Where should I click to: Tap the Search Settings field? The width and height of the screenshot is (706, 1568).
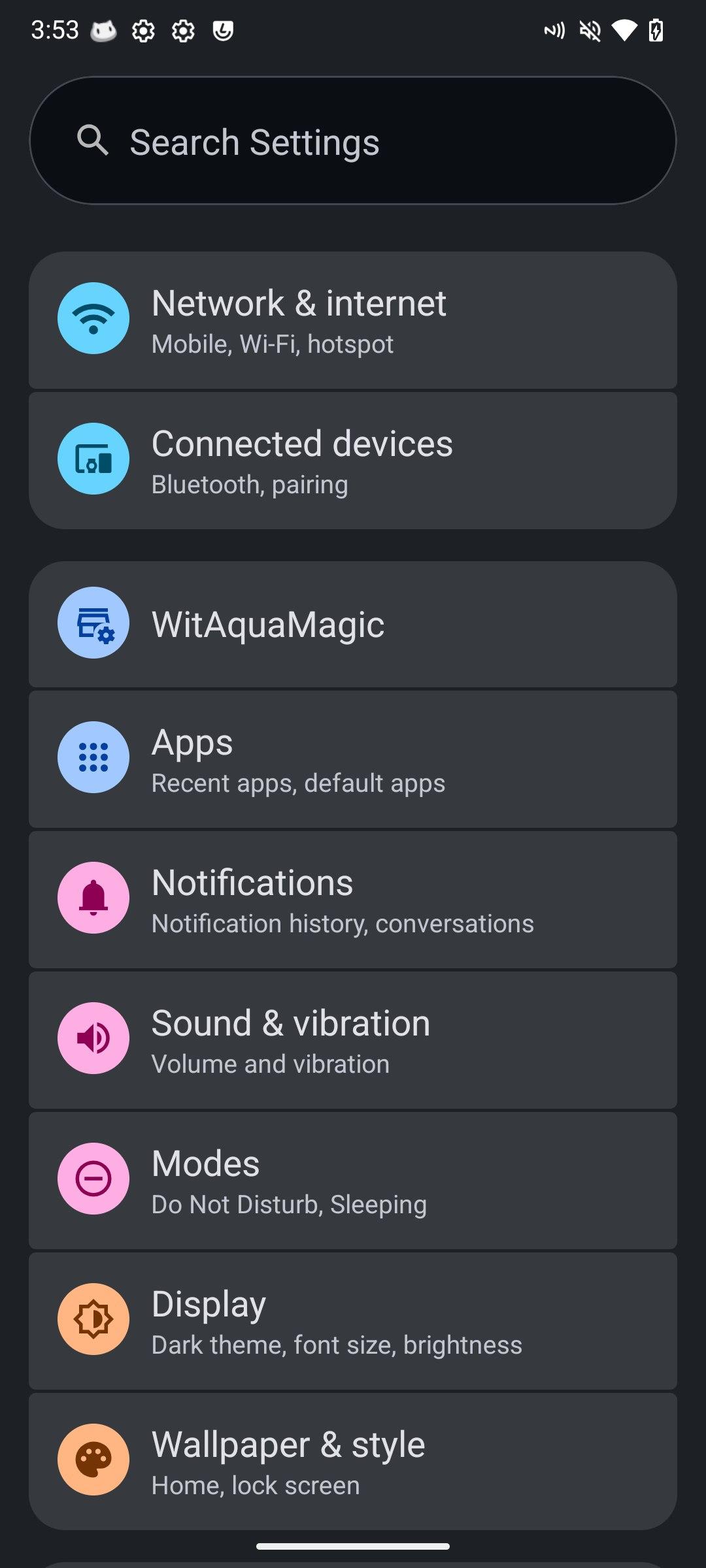(x=353, y=140)
